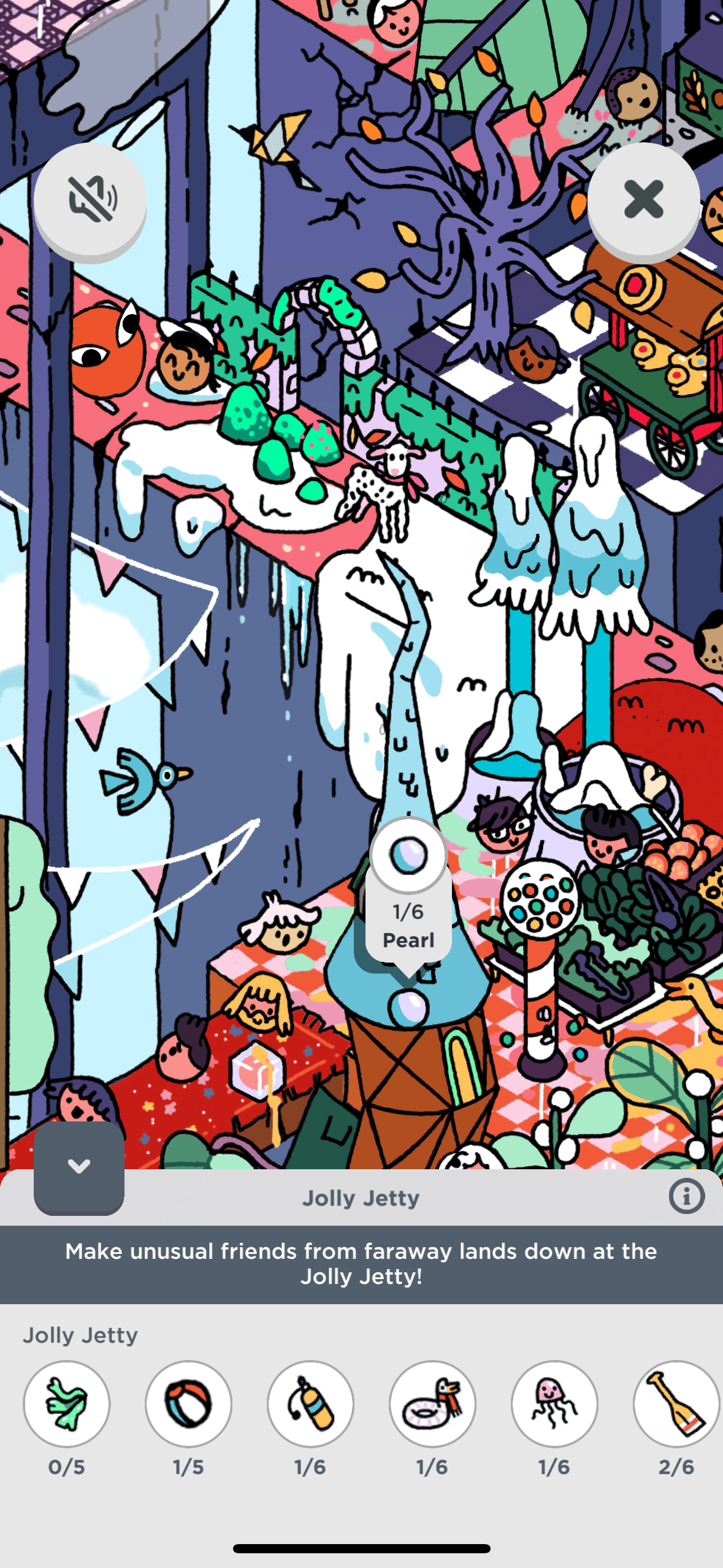The image size is (723, 1568).
Task: Select the scuba tank item
Action: [310, 1404]
